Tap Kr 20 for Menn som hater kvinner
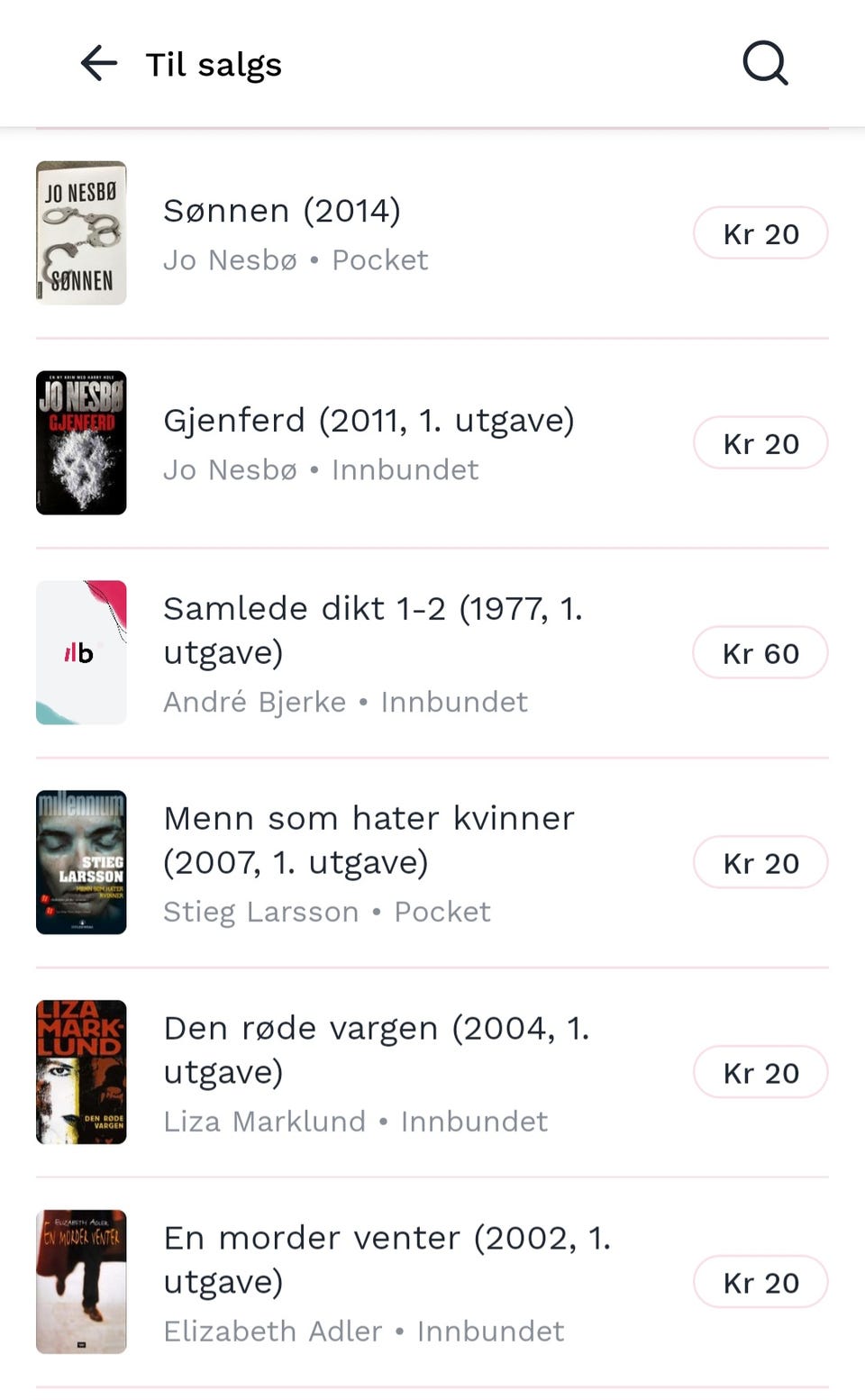The width and height of the screenshot is (865, 1400). coord(760,862)
